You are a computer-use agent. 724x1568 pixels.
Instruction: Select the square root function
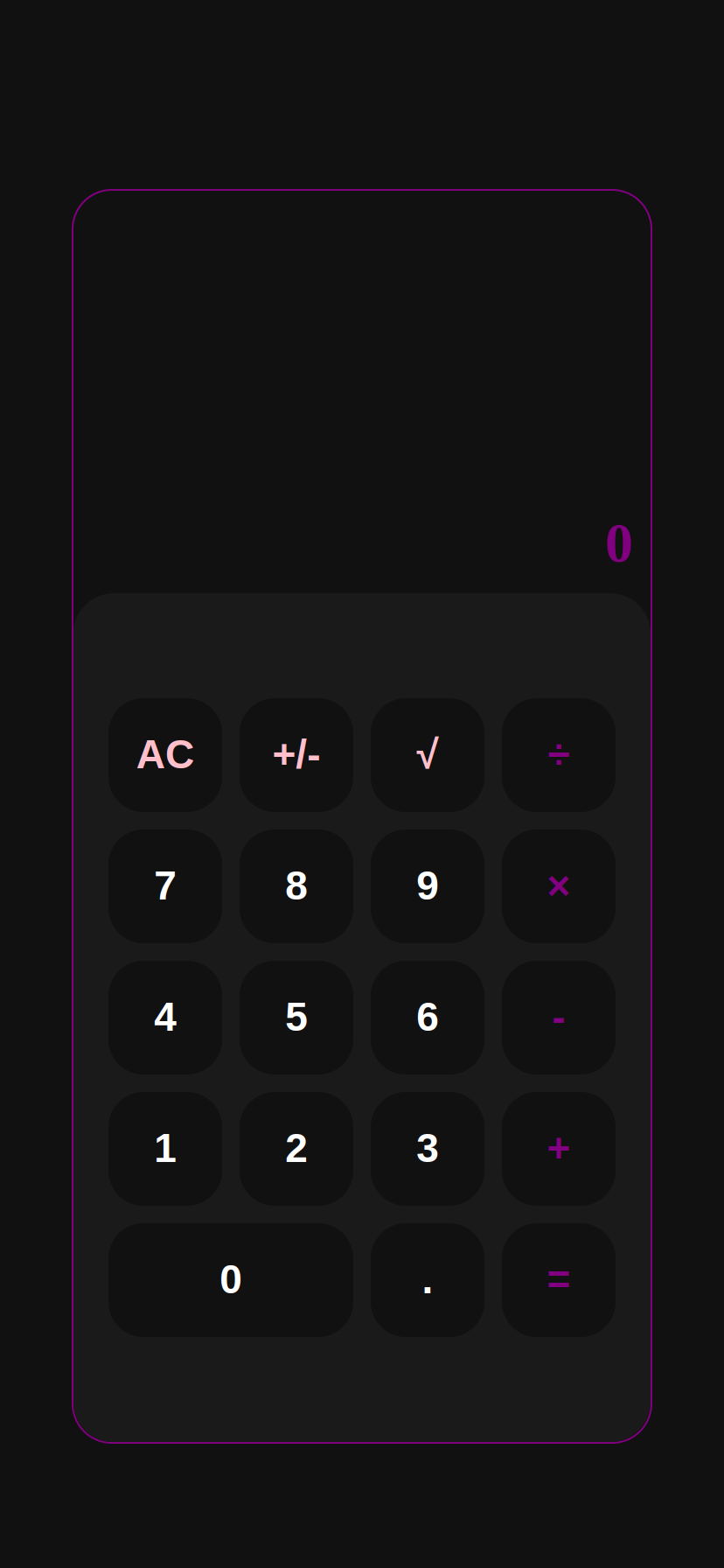tap(427, 755)
